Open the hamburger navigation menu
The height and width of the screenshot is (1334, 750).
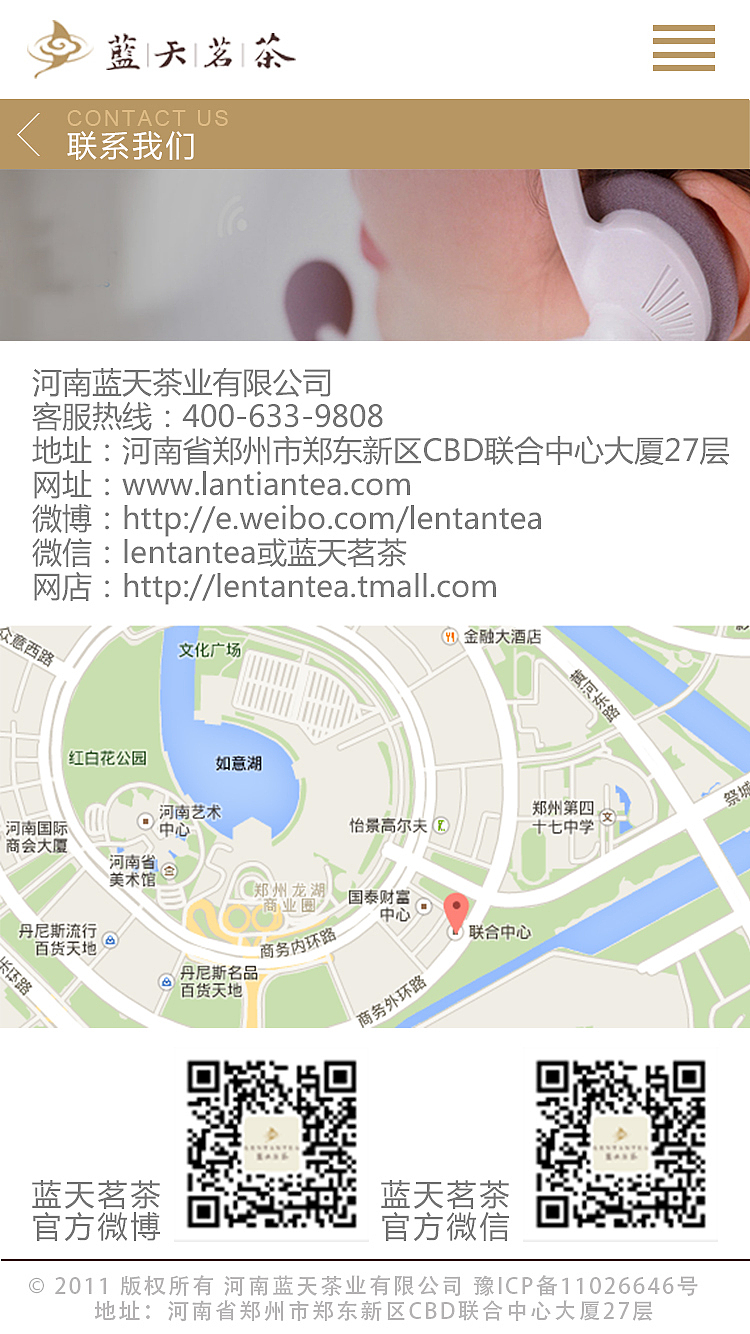pyautogui.click(x=683, y=48)
